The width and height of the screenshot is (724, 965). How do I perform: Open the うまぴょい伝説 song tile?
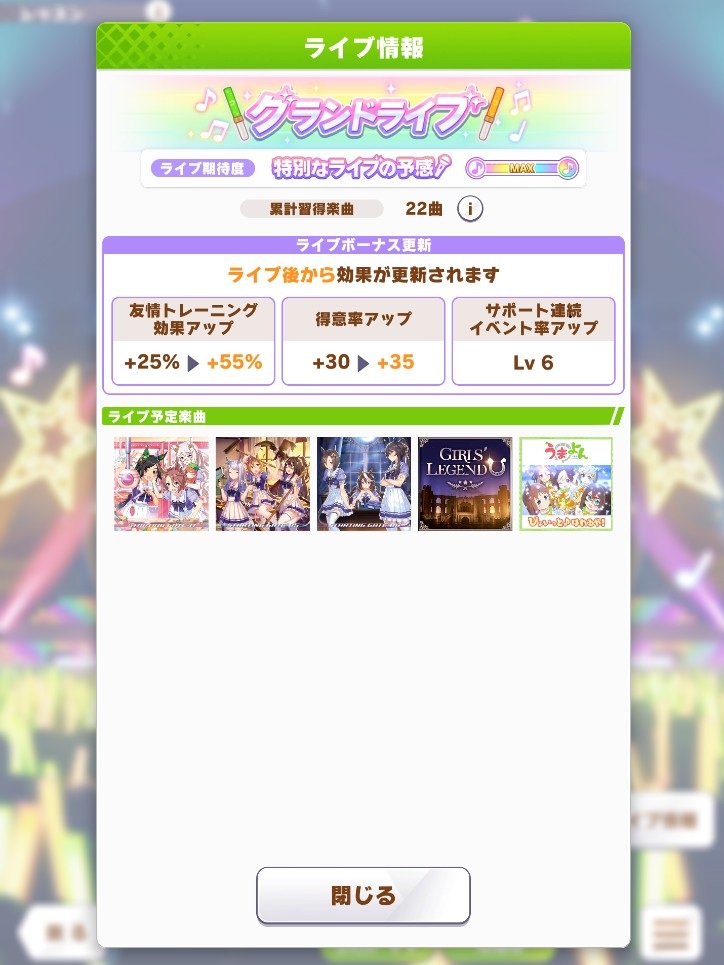(x=566, y=484)
